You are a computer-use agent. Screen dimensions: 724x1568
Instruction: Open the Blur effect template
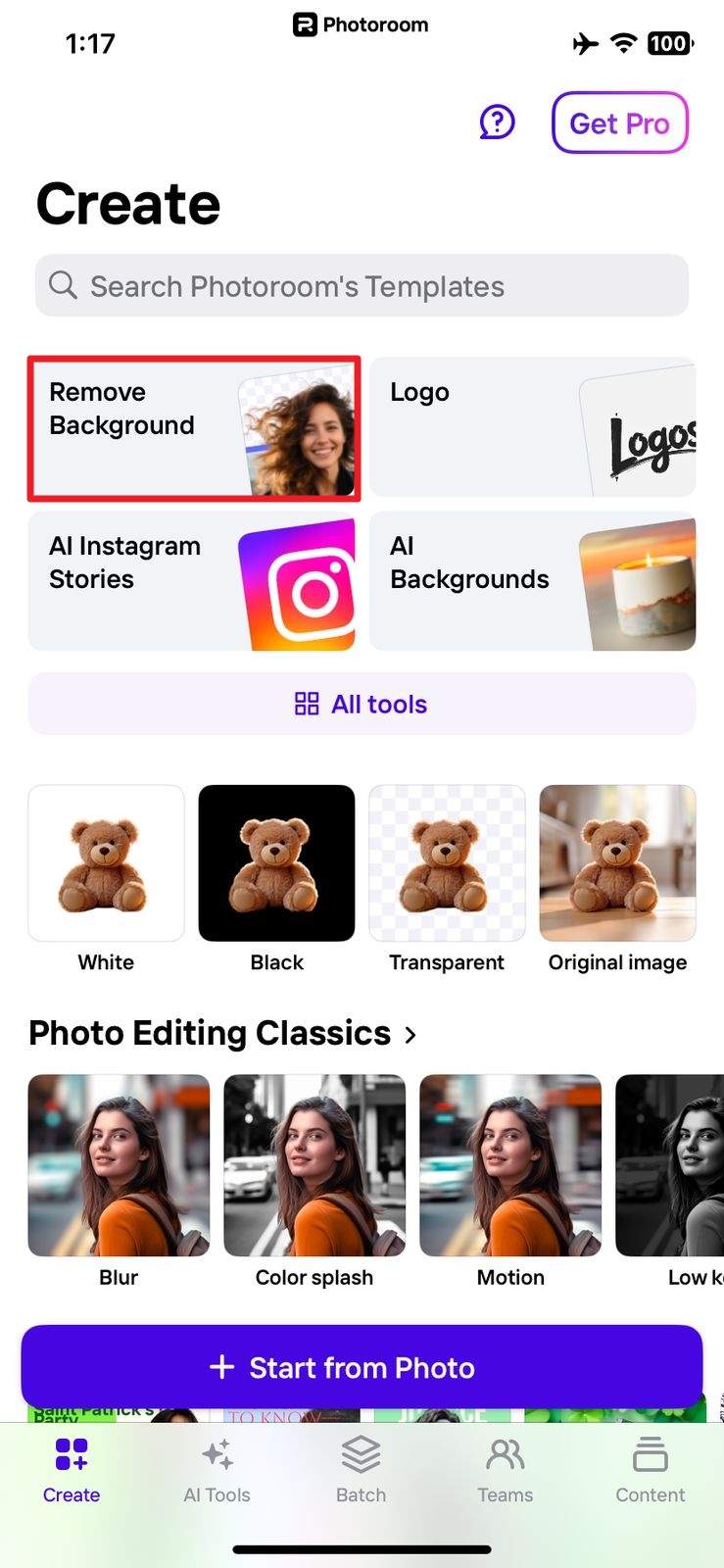[x=119, y=1166]
